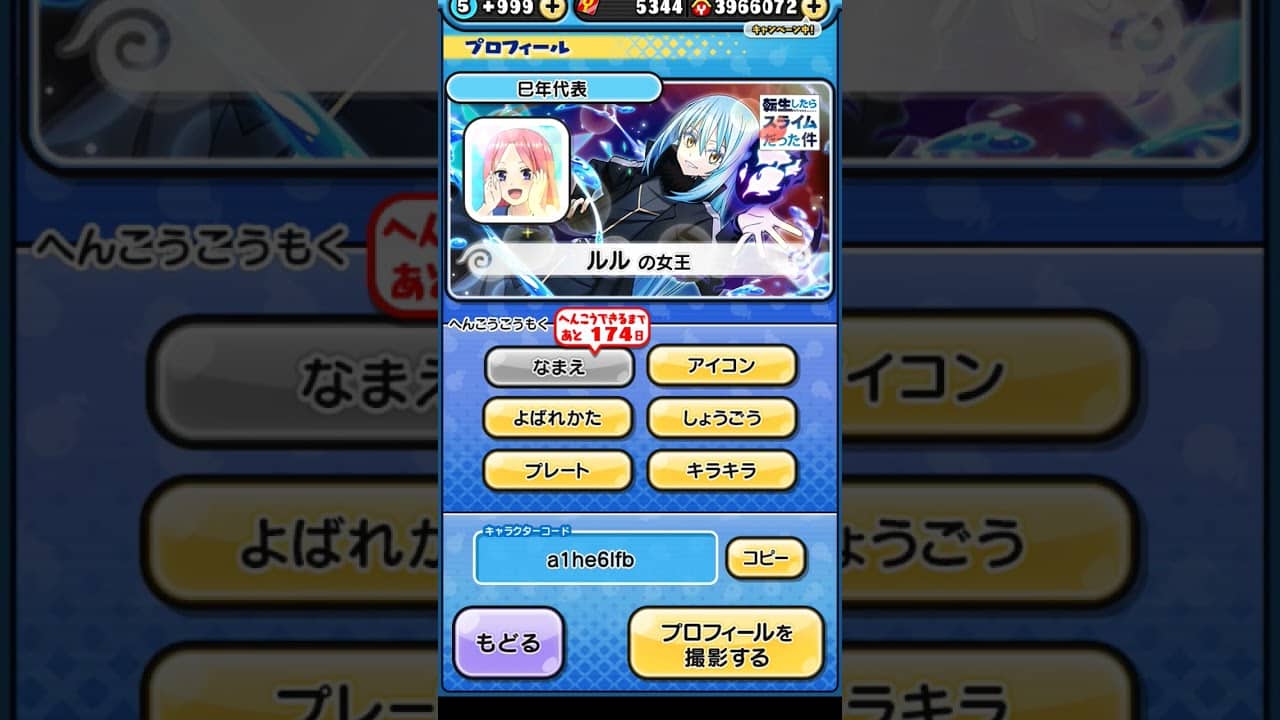The height and width of the screenshot is (720, 1280).
Task: Choose the プレート button
Action: point(557,470)
